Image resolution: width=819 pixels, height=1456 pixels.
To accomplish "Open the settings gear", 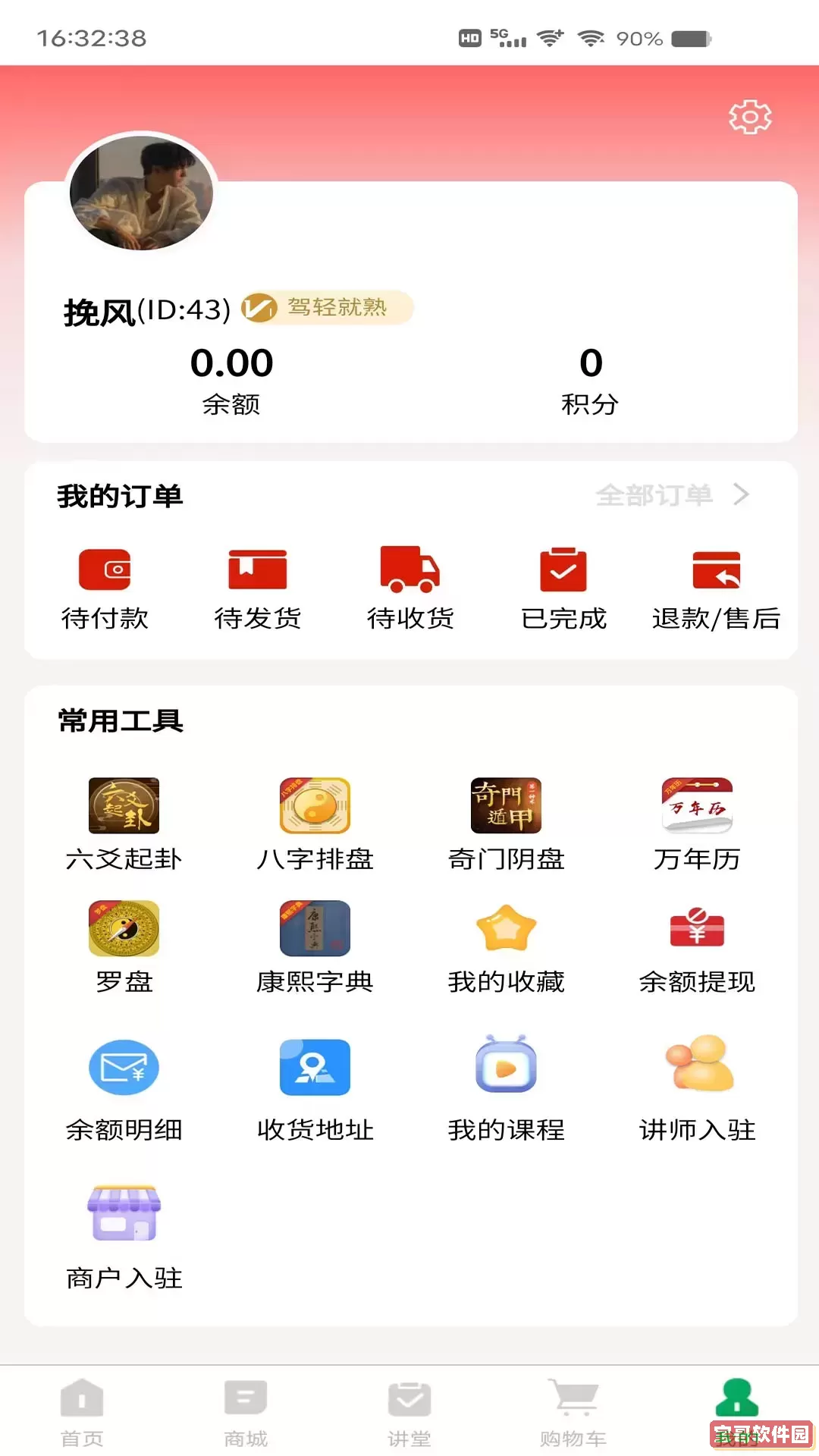I will [750, 118].
